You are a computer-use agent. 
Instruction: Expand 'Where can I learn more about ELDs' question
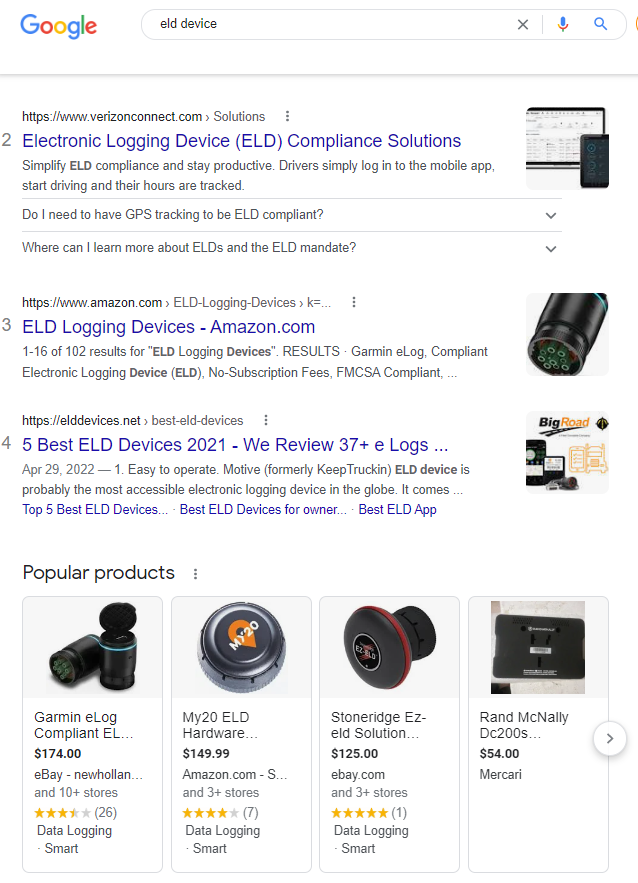click(550, 248)
